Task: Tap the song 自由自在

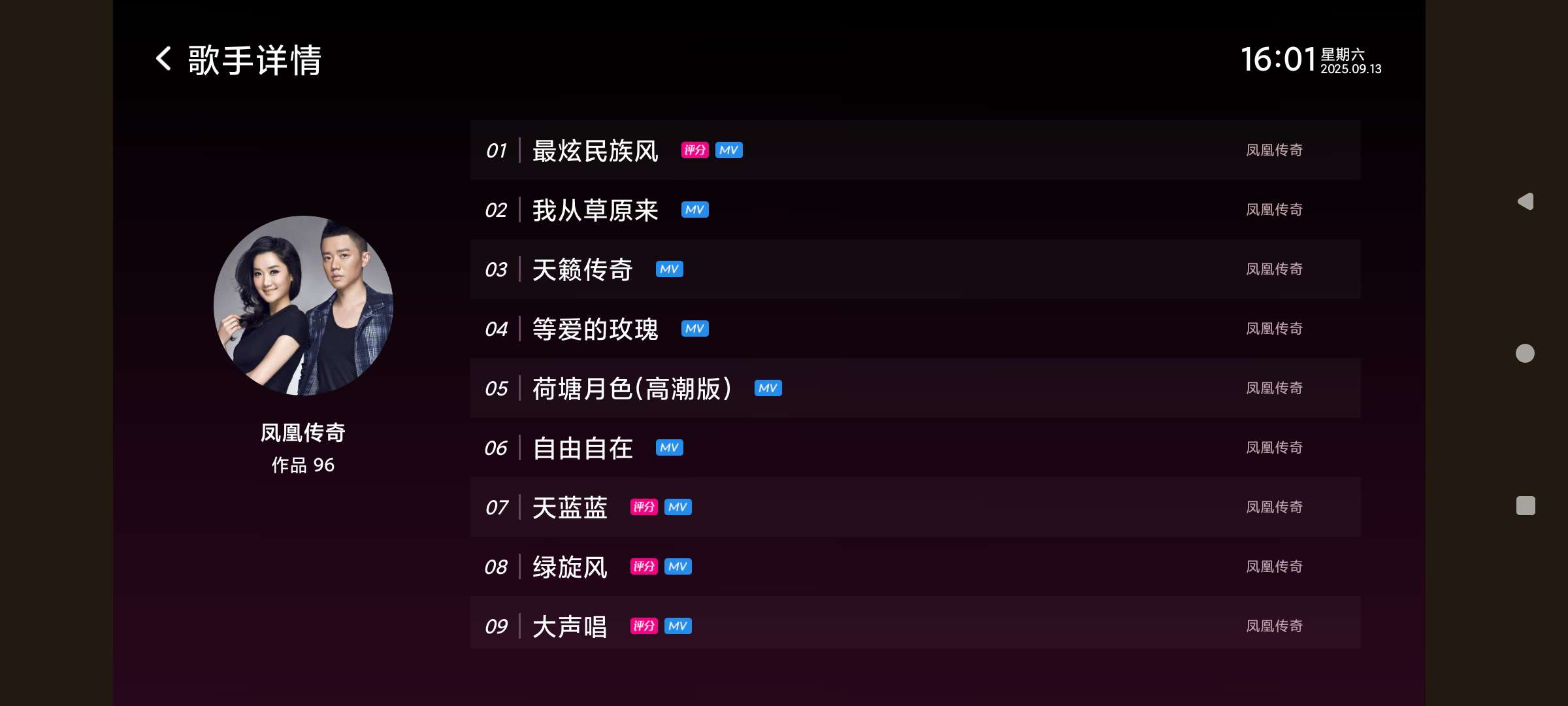Action: click(x=582, y=448)
